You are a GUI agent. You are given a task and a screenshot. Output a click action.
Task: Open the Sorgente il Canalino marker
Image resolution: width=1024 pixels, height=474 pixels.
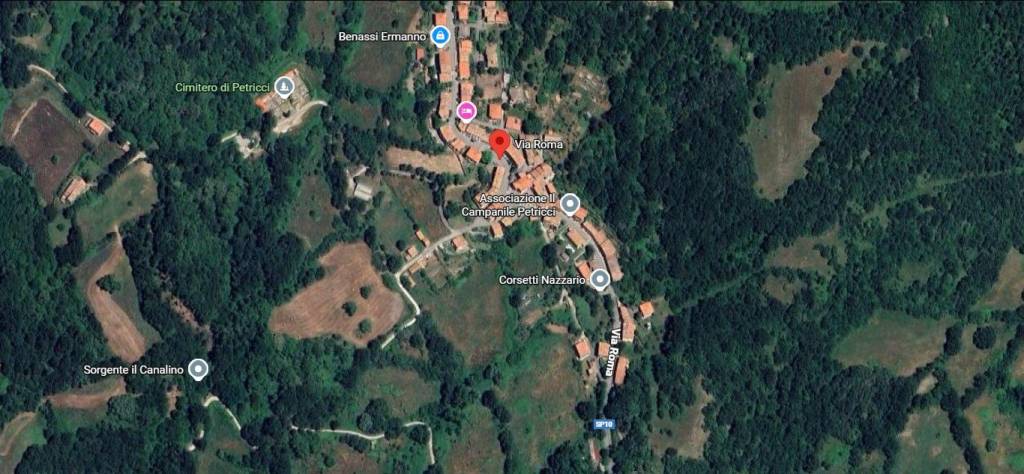click(198, 370)
